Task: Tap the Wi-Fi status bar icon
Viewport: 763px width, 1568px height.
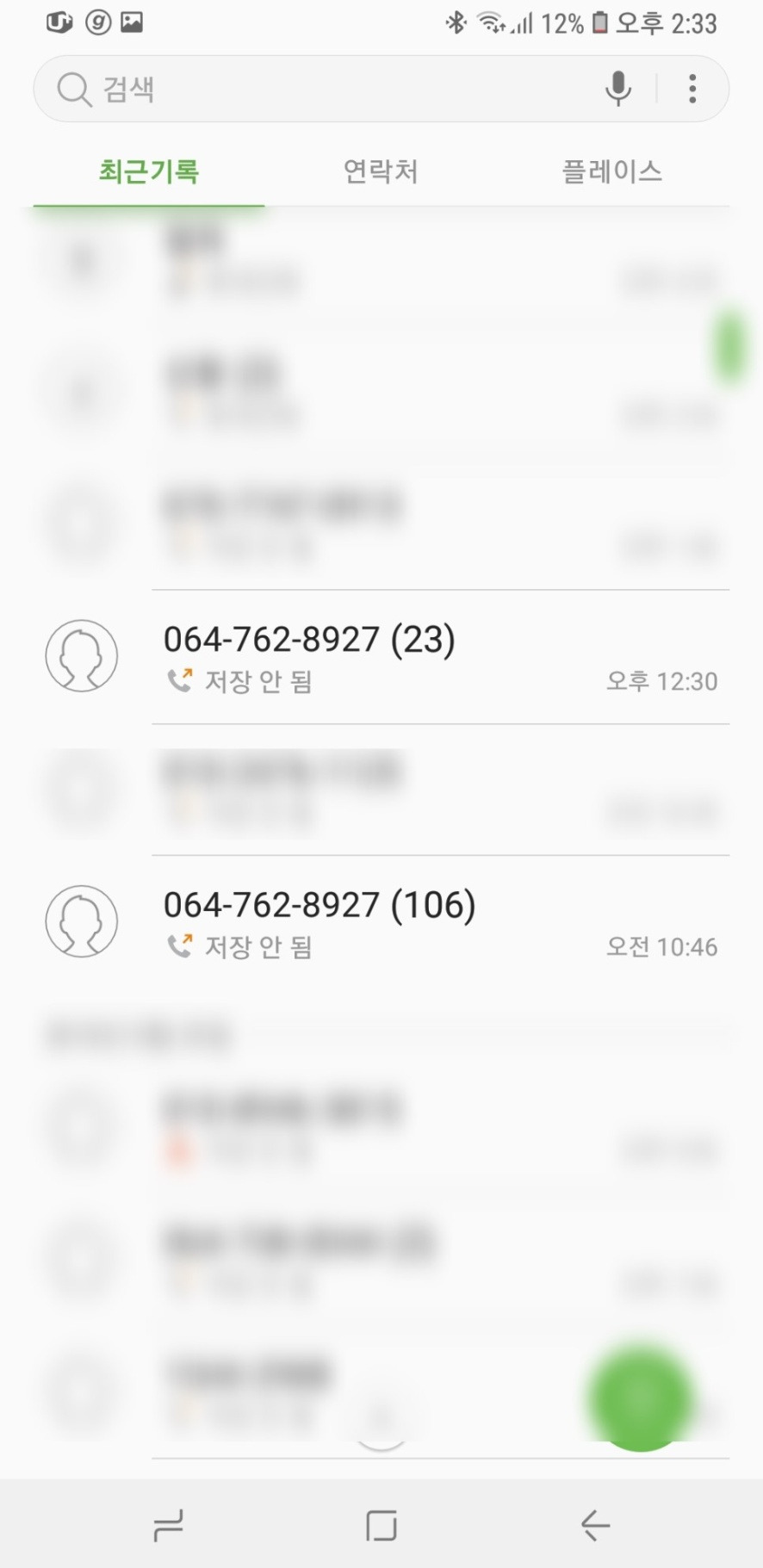Action: click(x=489, y=22)
